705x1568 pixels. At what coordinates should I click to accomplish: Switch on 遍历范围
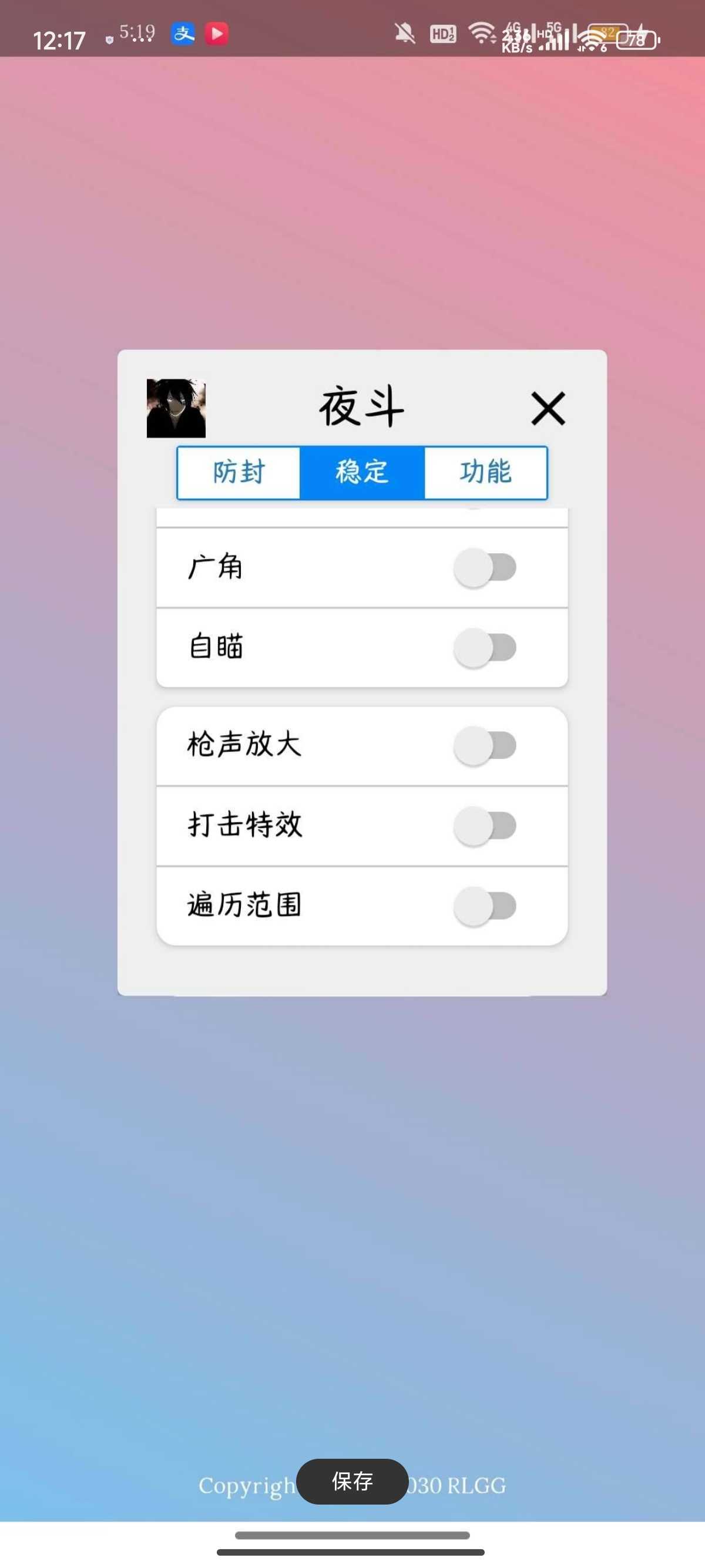point(485,906)
